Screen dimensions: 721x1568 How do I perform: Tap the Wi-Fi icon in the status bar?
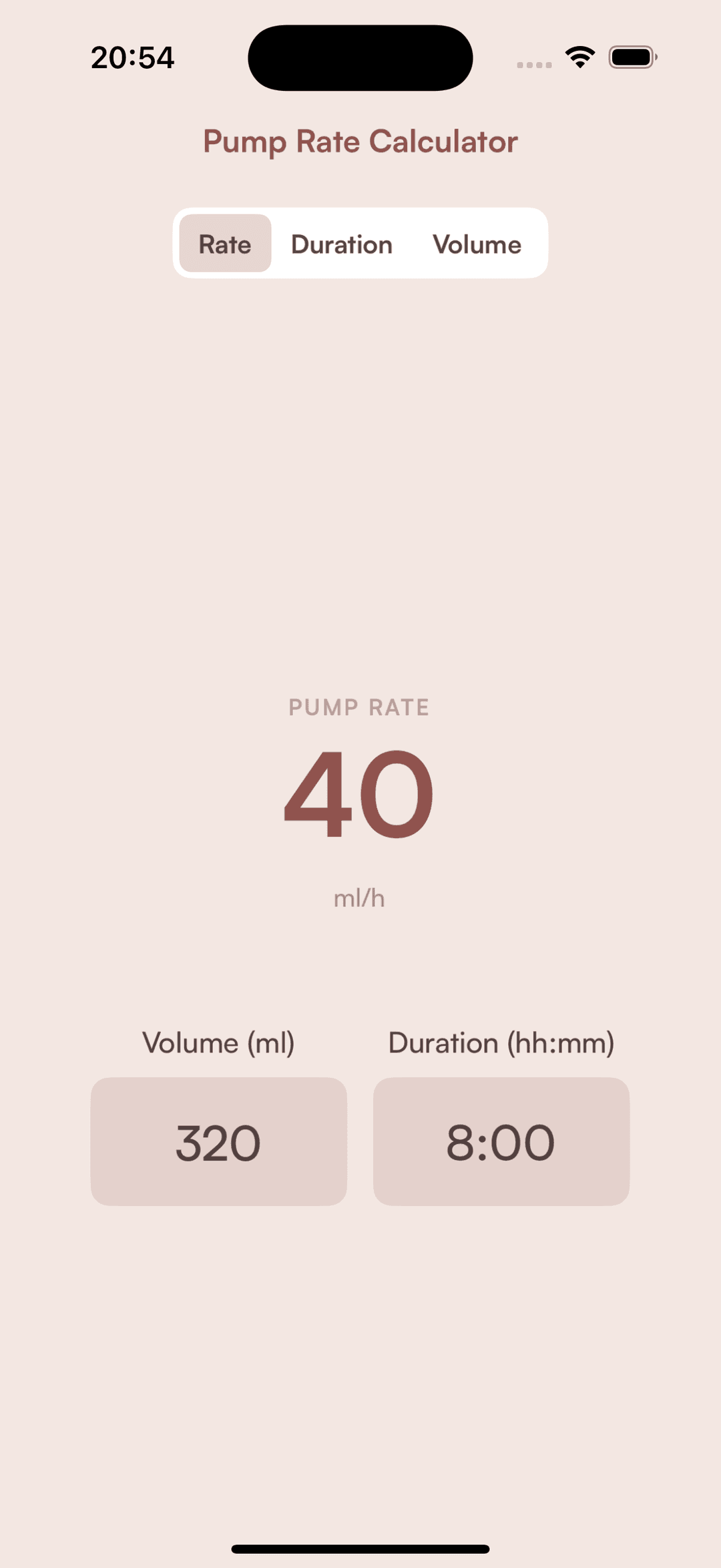[x=579, y=57]
